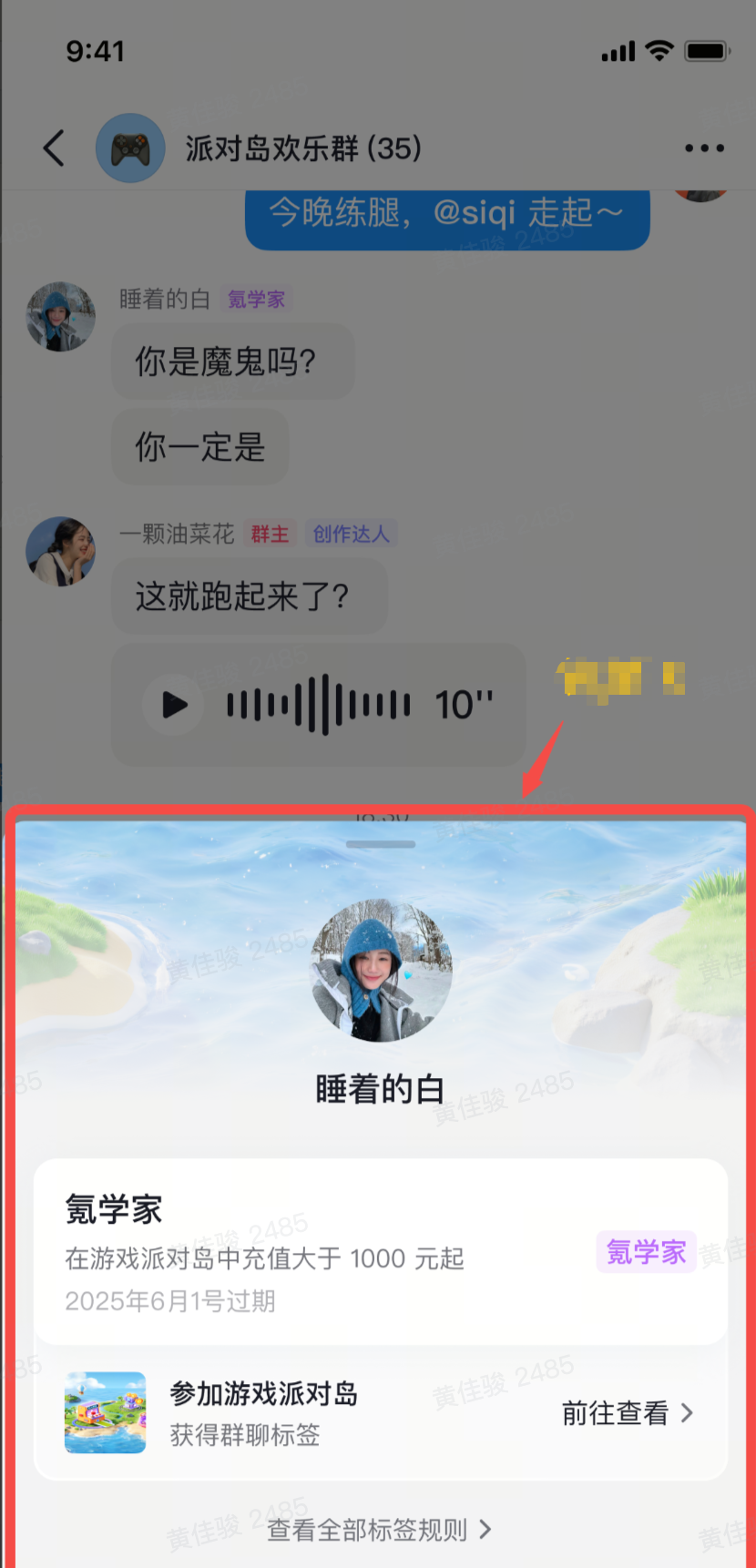Go back from 派对岛欢乐群 chat
Screen dimensions: 756x1568
click(x=55, y=148)
